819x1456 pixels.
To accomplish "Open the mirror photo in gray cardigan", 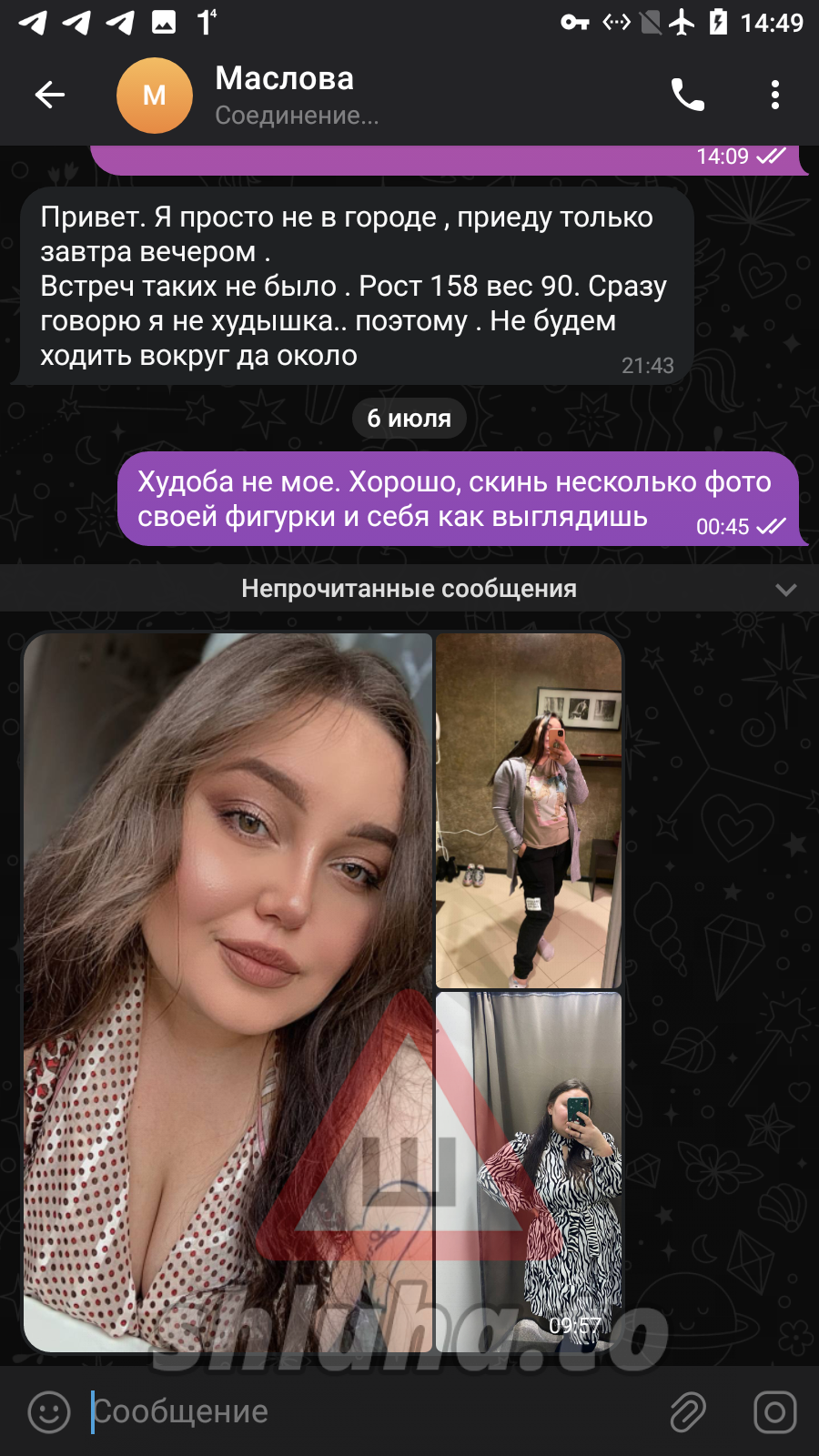I will coord(529,811).
